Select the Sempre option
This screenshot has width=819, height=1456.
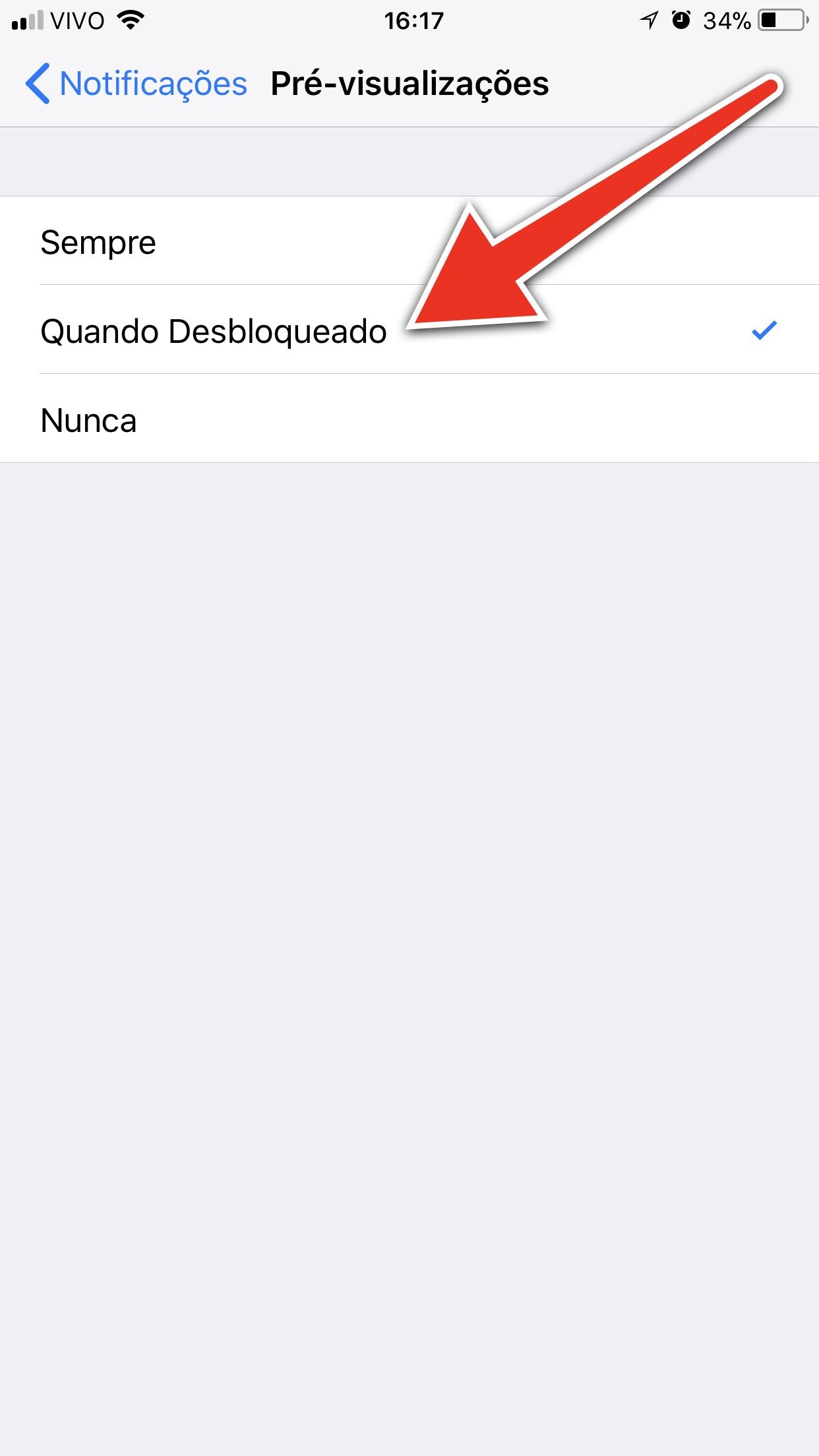click(409, 241)
